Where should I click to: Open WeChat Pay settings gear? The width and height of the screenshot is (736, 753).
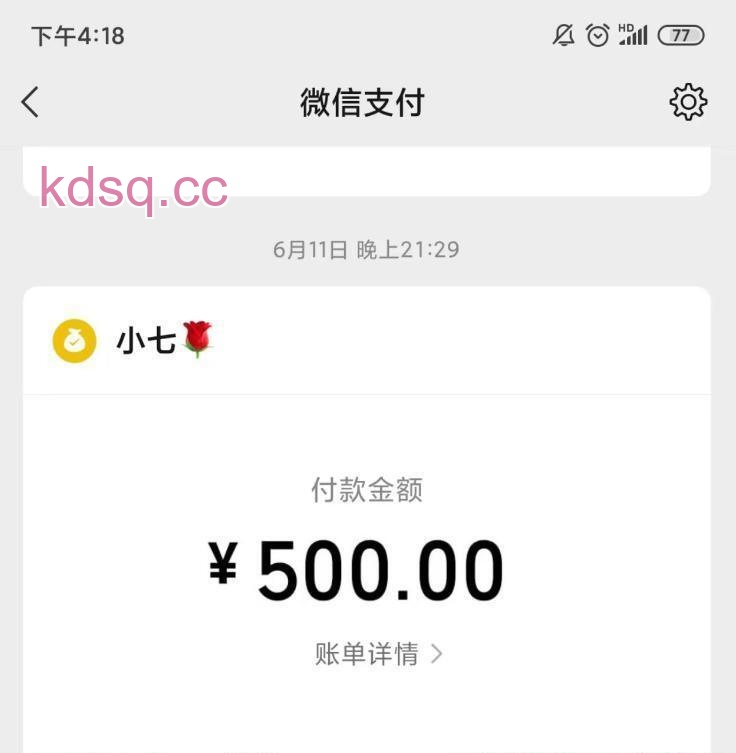688,102
